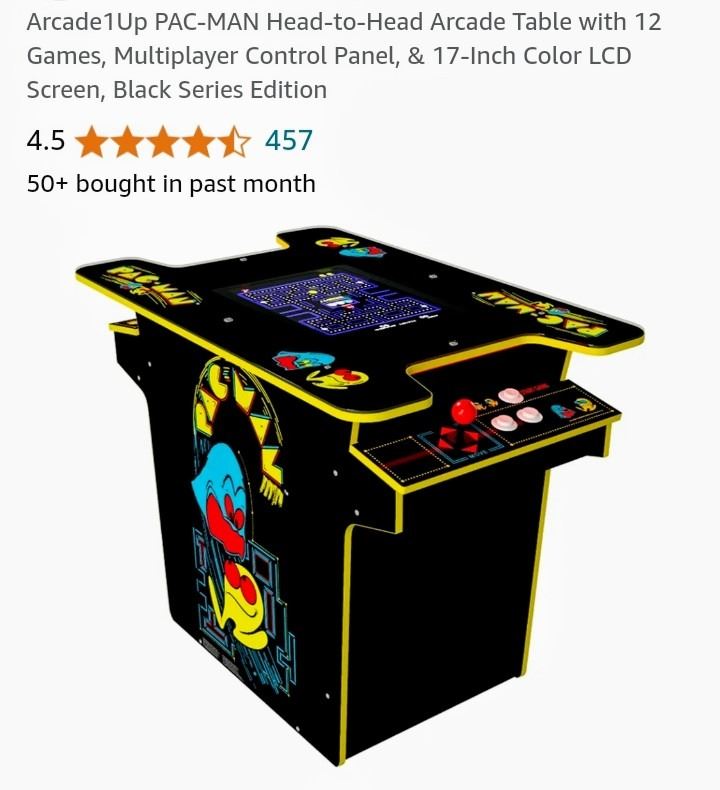
Task: Open the 457 ratings link
Action: tap(289, 141)
